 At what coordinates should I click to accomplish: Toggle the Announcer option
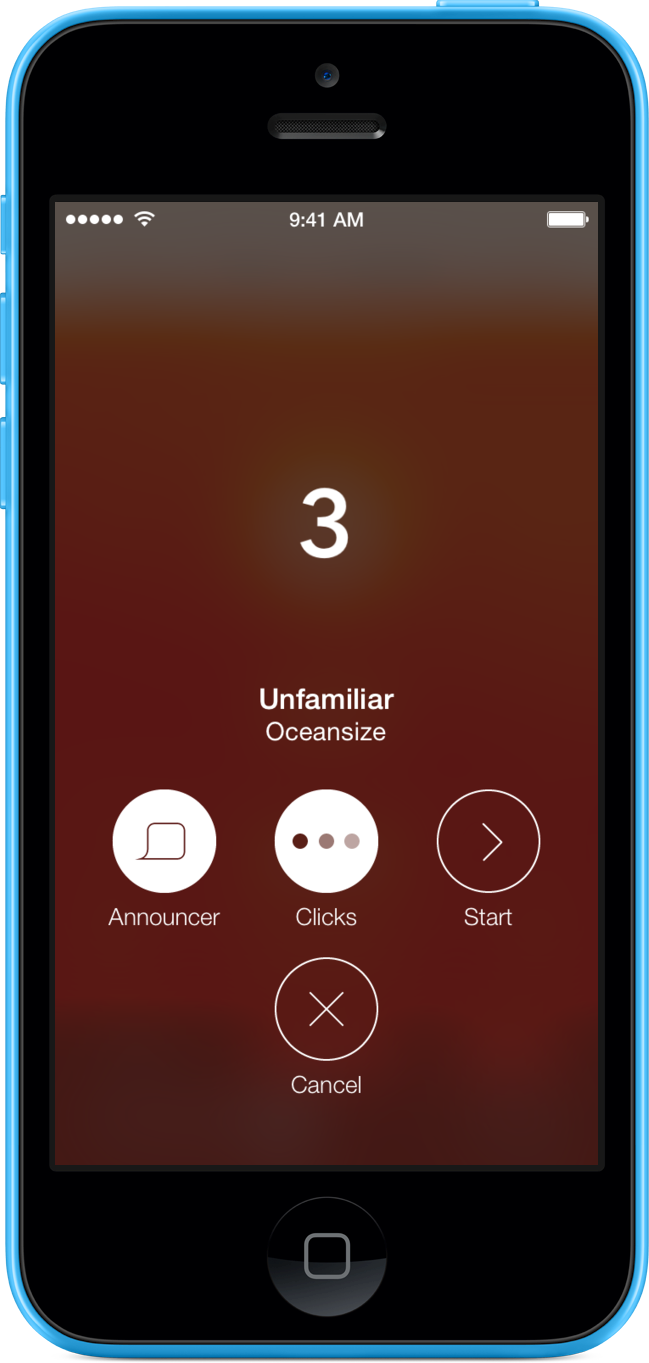pos(164,841)
